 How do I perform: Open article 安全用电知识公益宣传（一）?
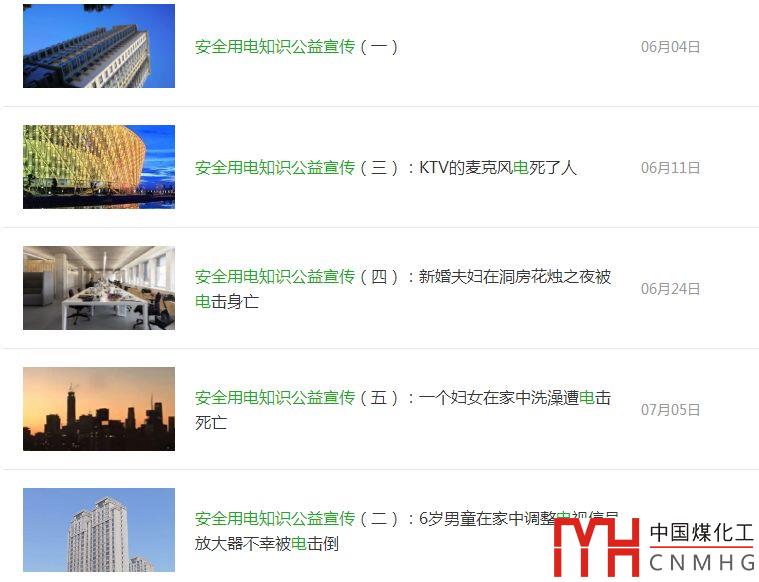297,47
